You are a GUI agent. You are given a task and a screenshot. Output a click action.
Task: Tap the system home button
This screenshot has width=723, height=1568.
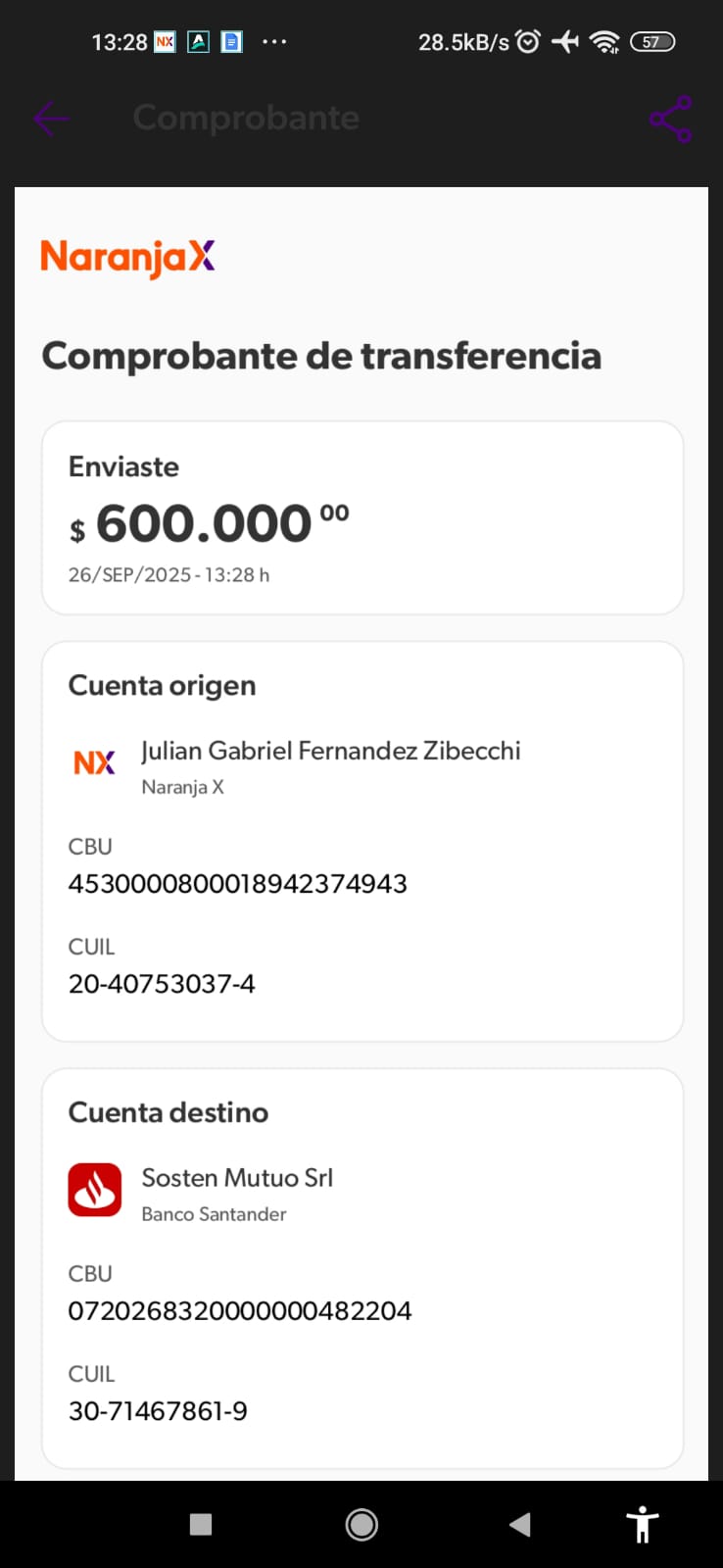click(x=361, y=1524)
